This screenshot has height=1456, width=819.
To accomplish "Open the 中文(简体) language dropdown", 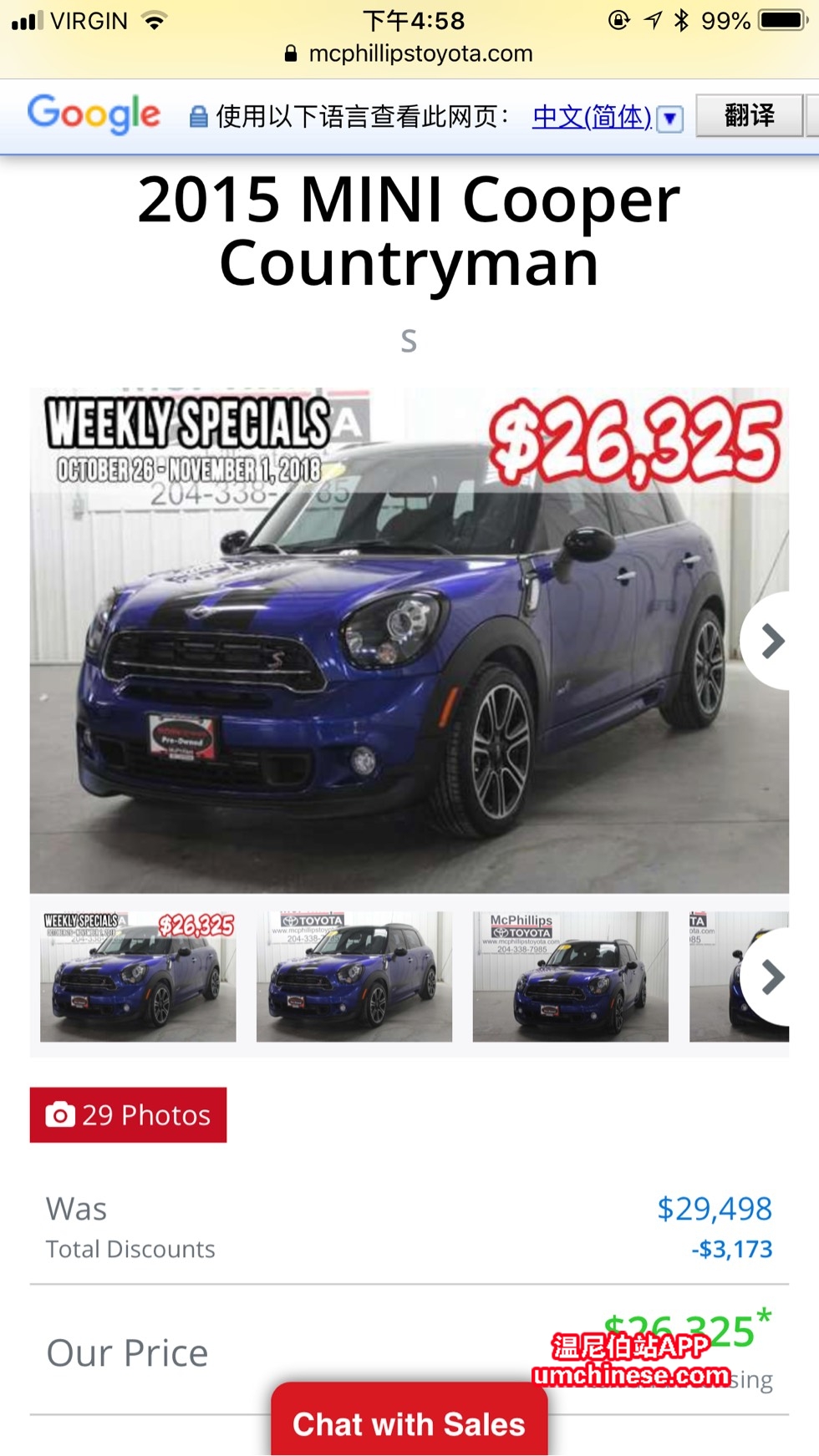I will click(608, 117).
